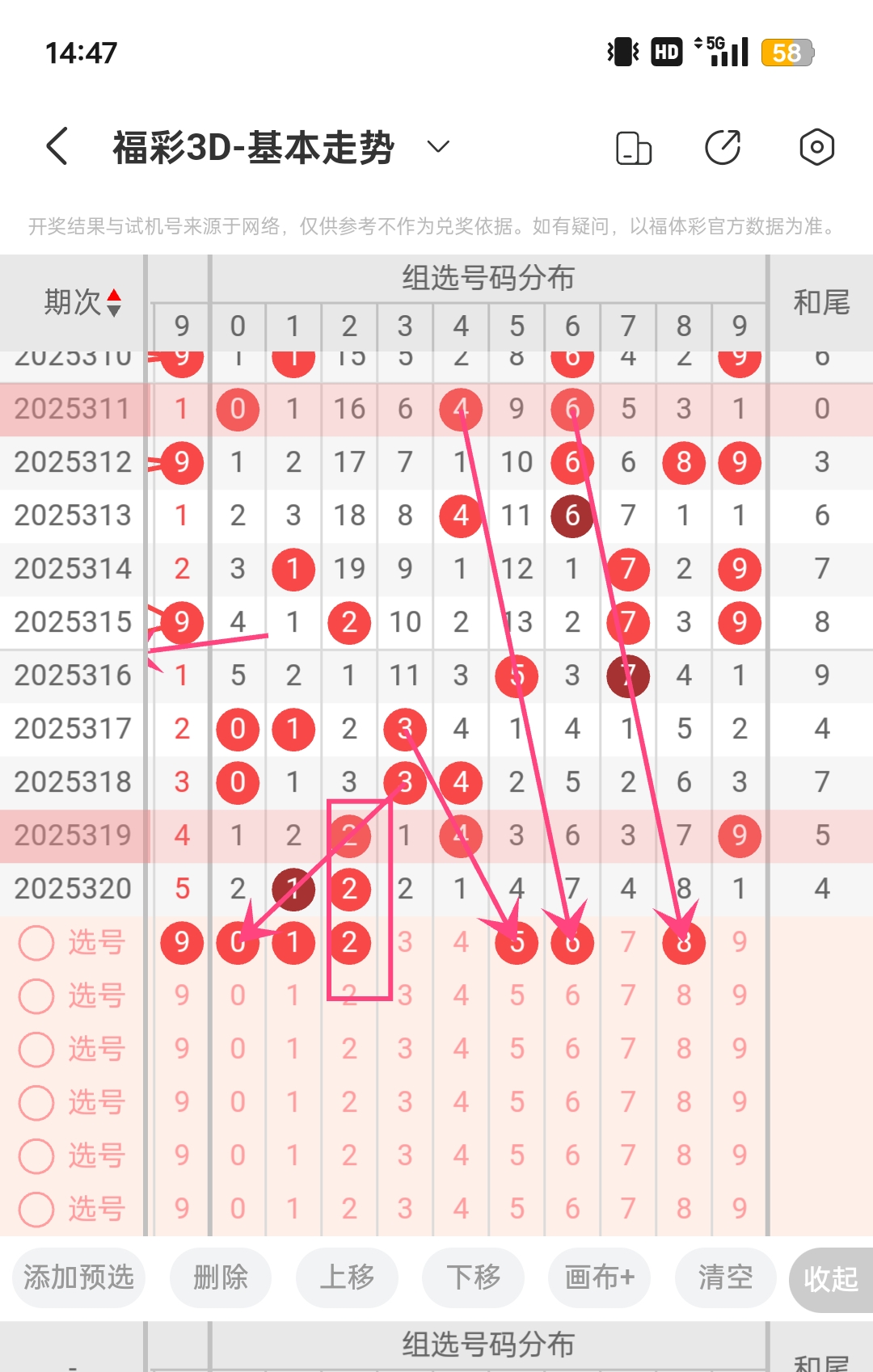Tap the back arrow to exit the trend chart
The width and height of the screenshot is (873, 1372).
pyautogui.click(x=55, y=147)
